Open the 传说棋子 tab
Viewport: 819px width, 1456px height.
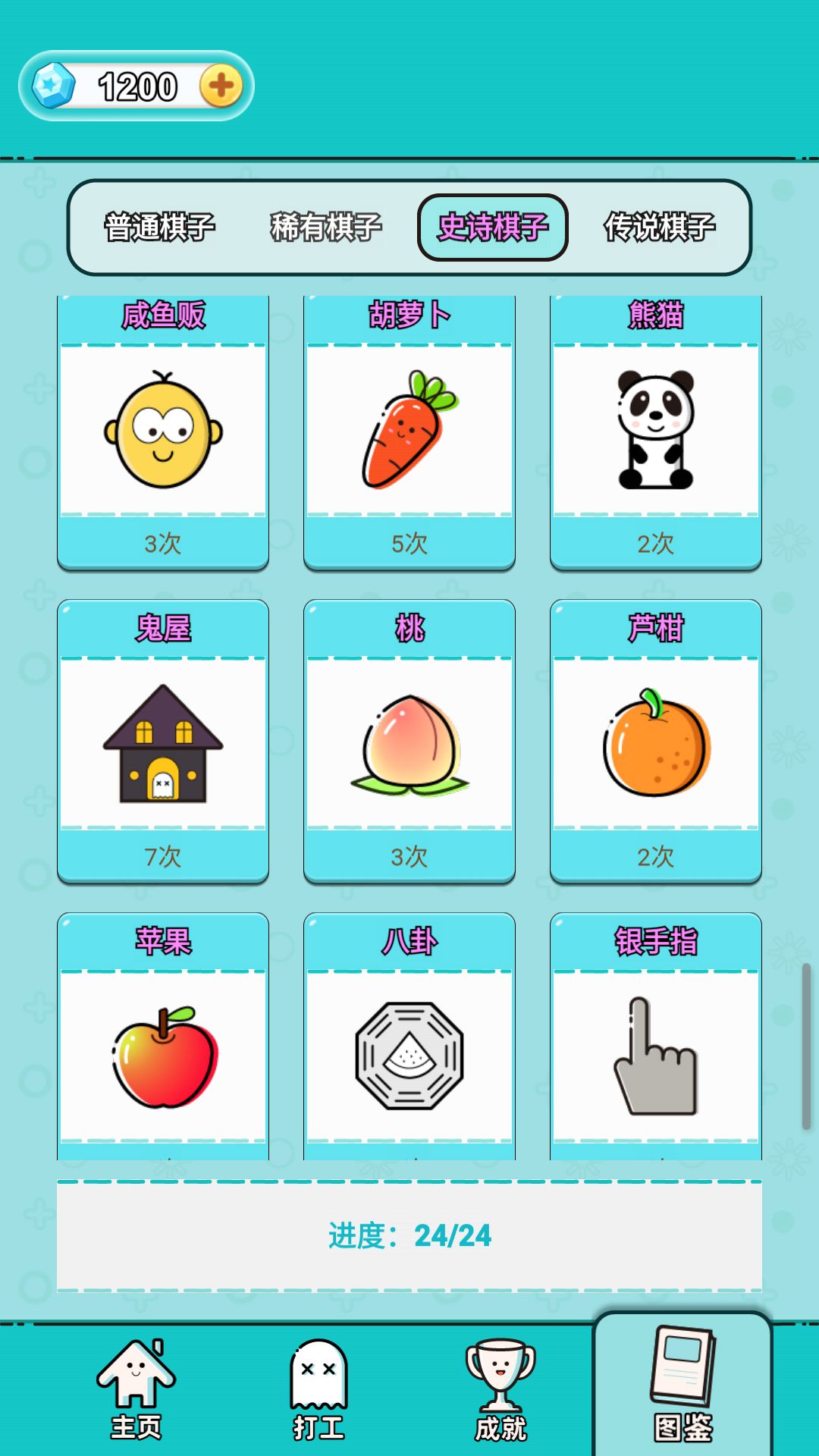point(660,226)
